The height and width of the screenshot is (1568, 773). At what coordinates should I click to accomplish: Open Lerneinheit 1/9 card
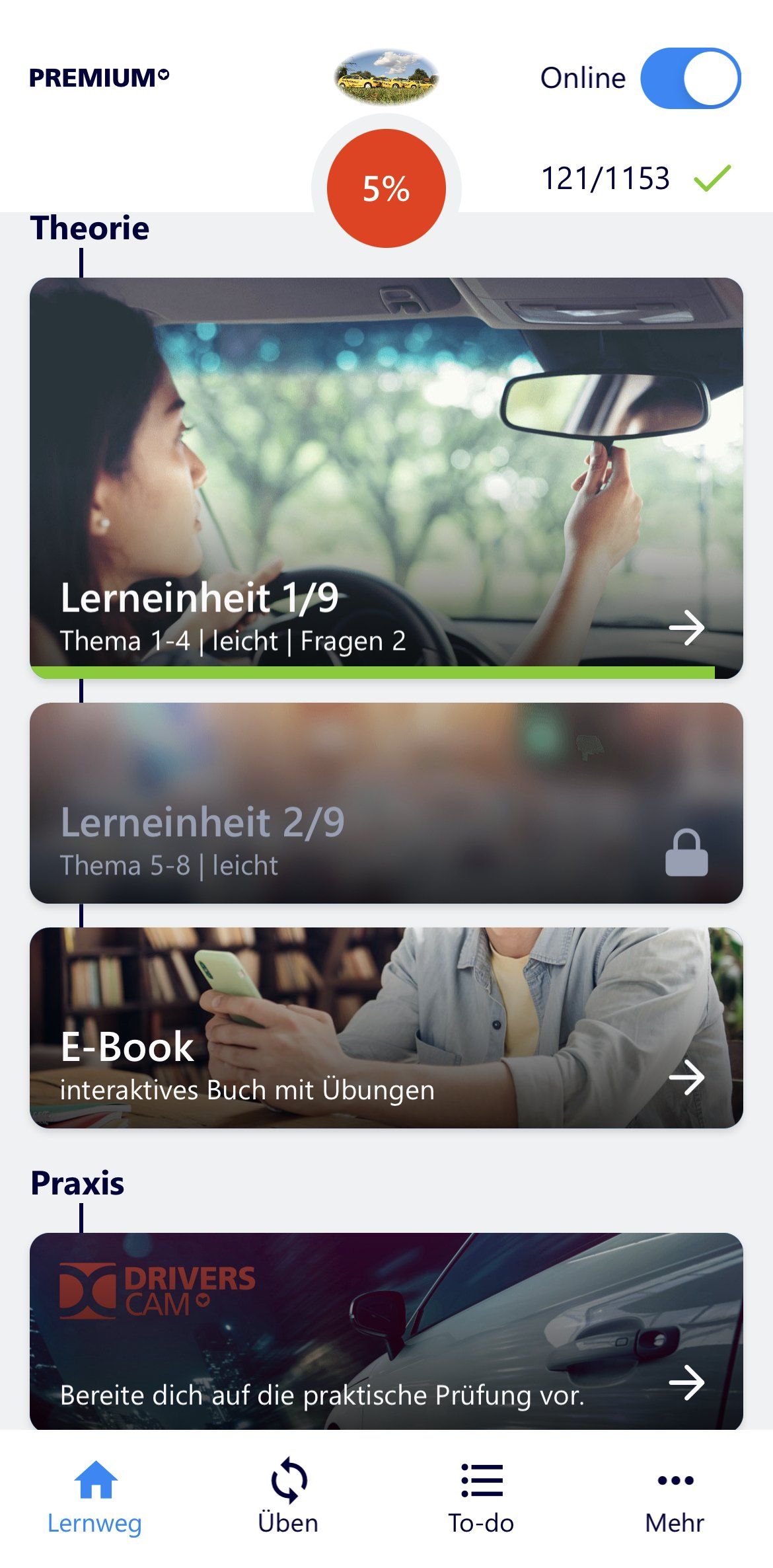(386, 477)
